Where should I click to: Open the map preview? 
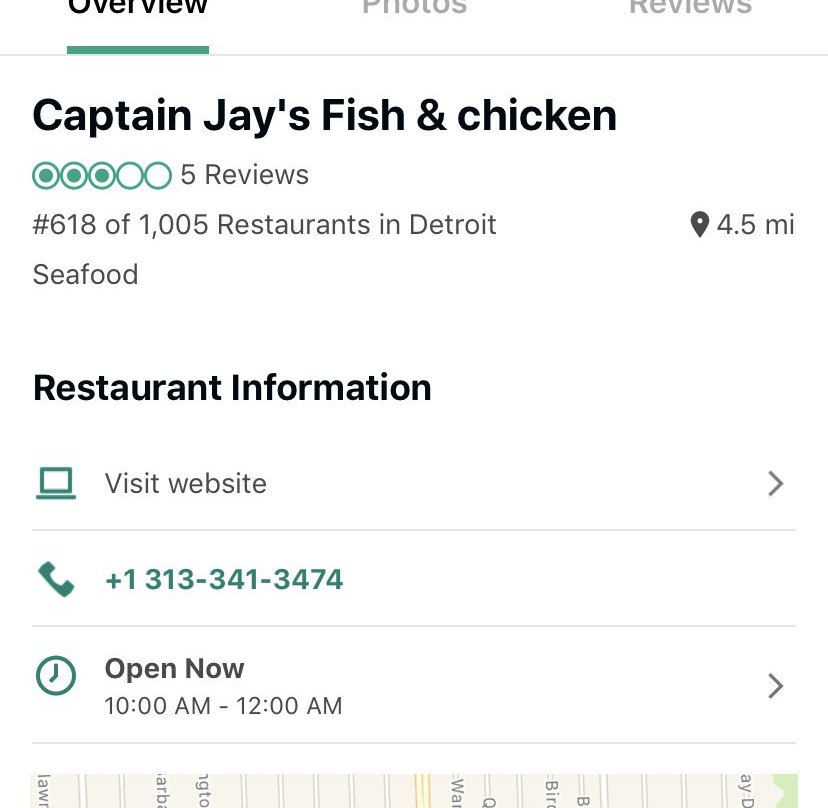point(414,790)
